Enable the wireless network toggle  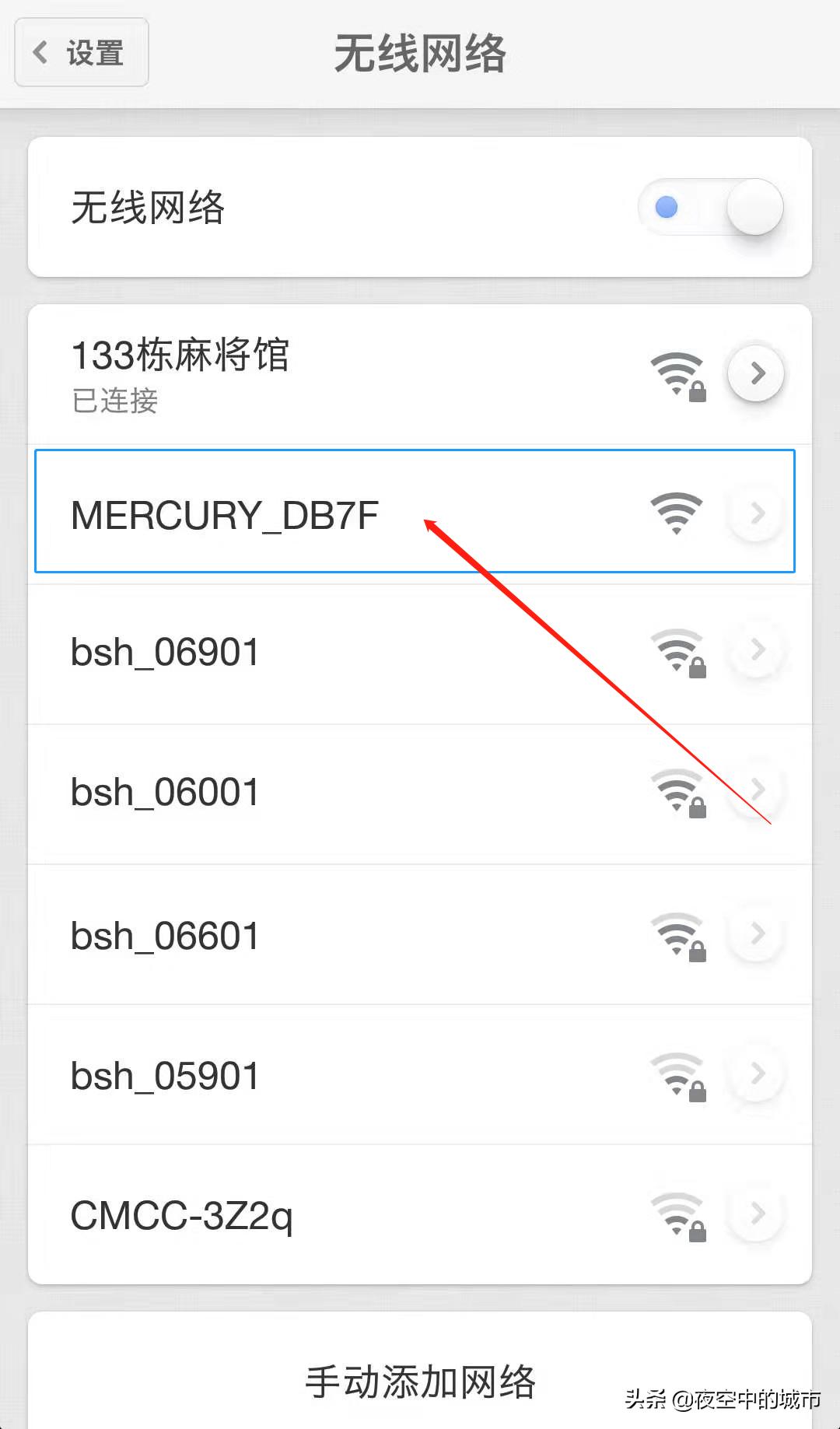tap(710, 208)
